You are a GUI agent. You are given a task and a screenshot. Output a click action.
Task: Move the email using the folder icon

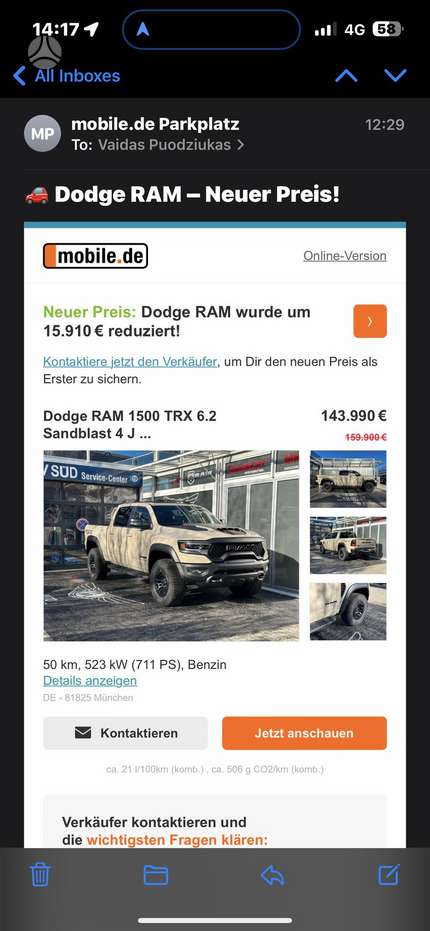pyautogui.click(x=156, y=875)
